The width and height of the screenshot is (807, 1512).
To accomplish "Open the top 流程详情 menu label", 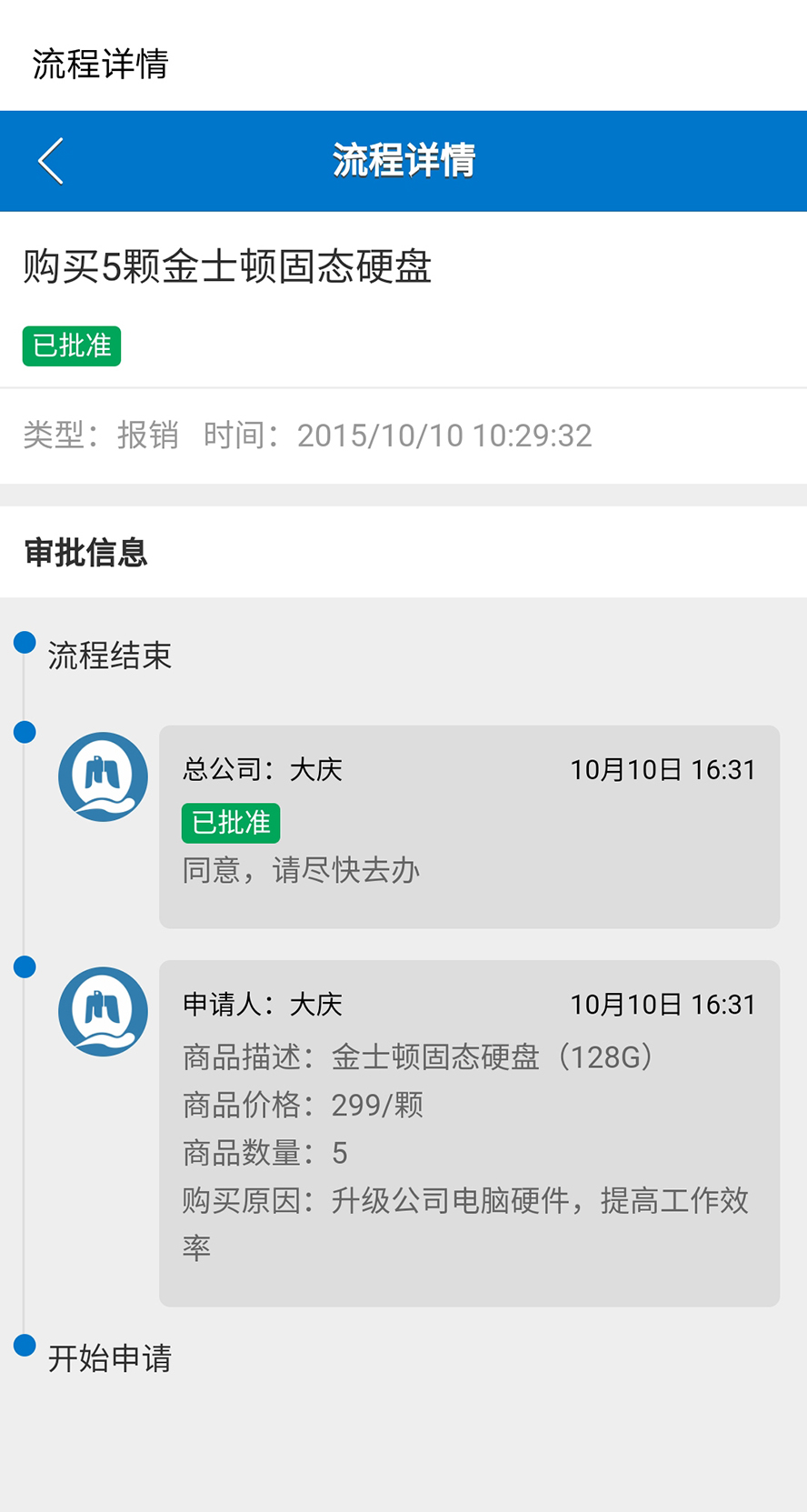I will coord(100,64).
